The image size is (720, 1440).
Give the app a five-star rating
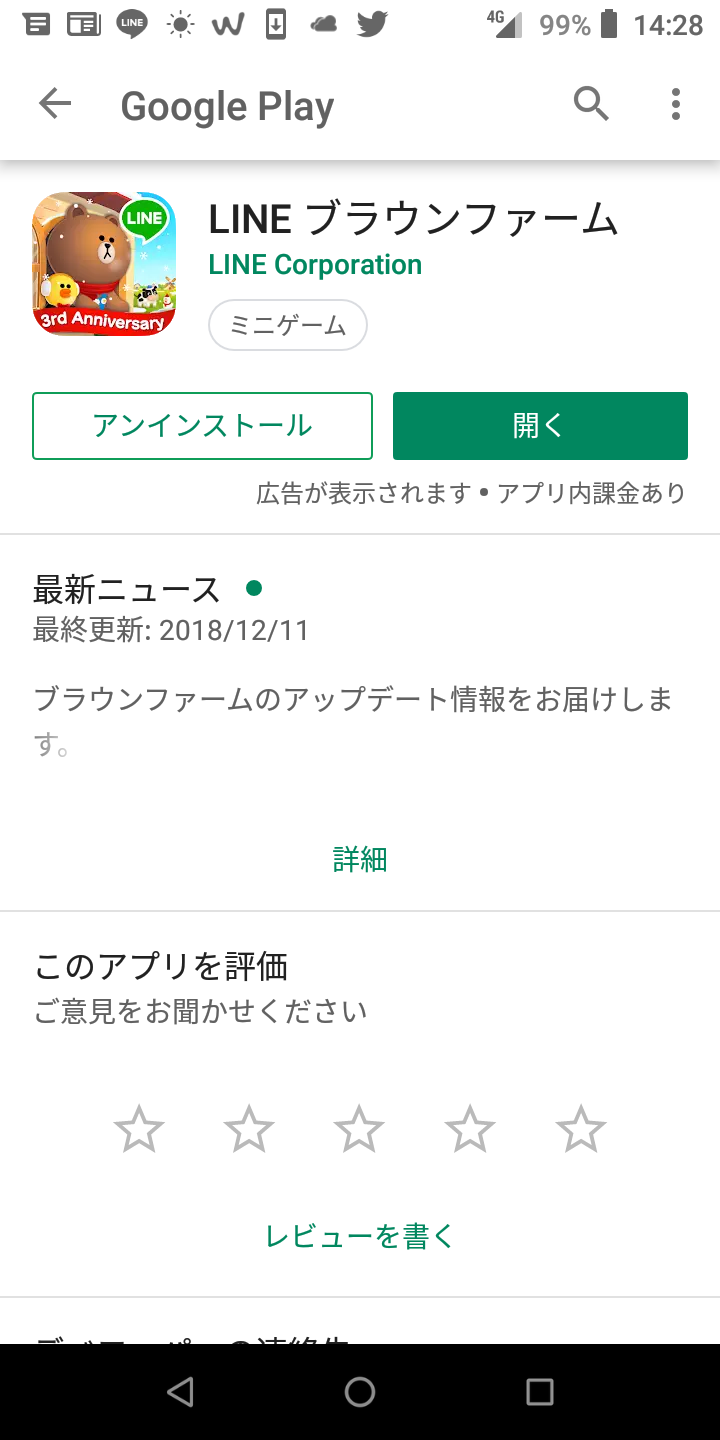581,1129
